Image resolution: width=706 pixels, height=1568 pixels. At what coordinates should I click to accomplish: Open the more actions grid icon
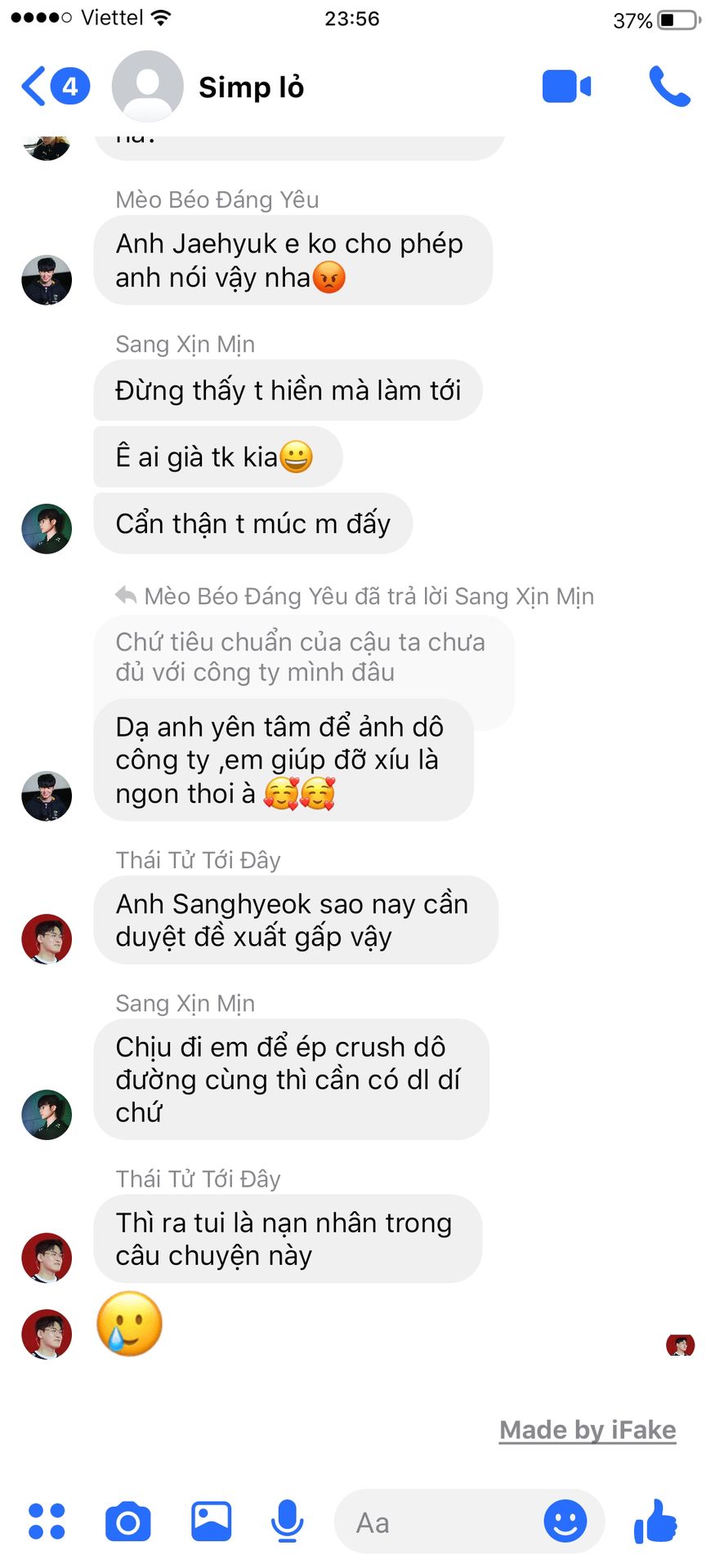coord(47,1521)
